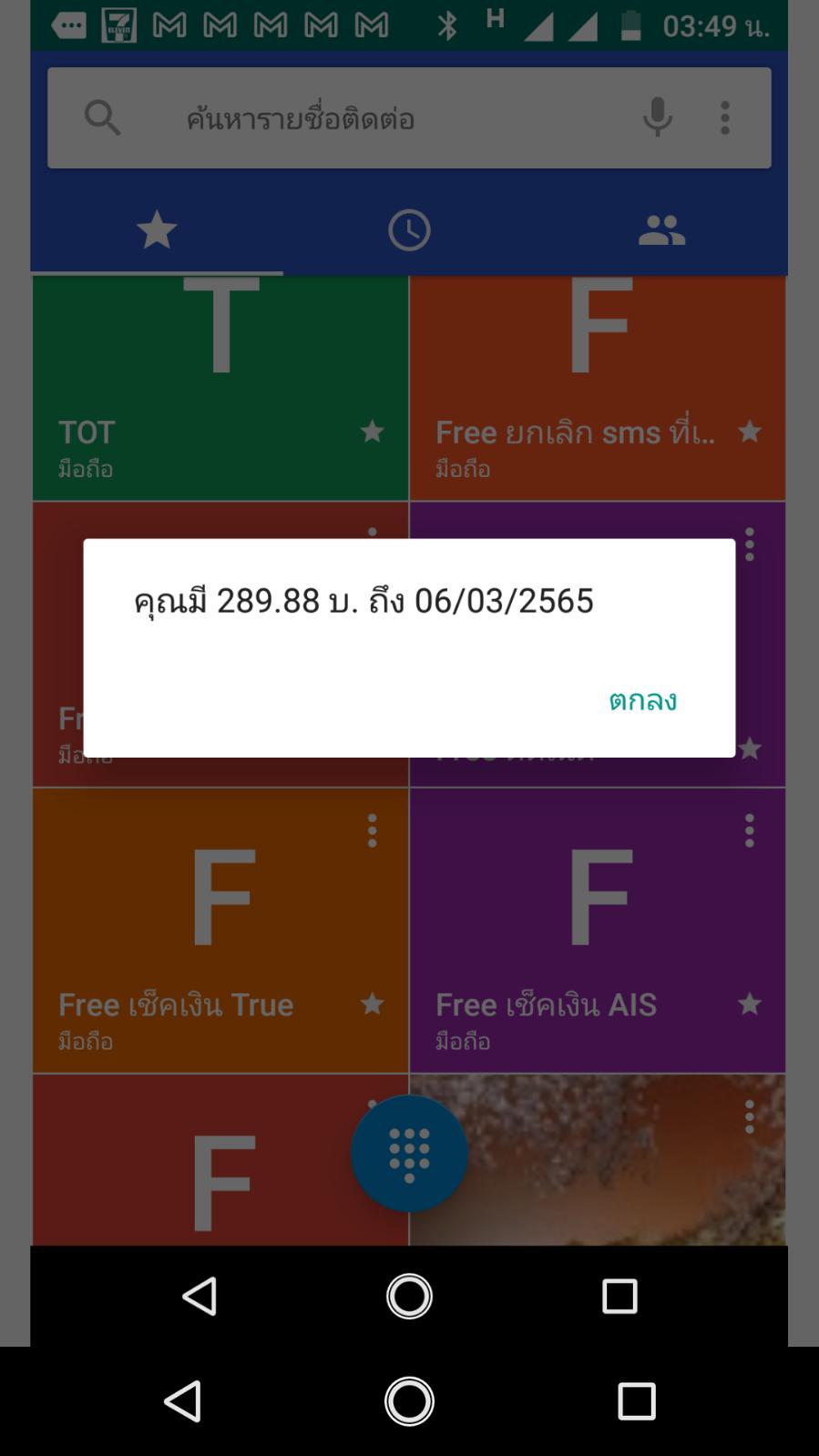This screenshot has height=1456, width=819.
Task: Open more options on Free เช็คเงิน True
Action: (372, 830)
